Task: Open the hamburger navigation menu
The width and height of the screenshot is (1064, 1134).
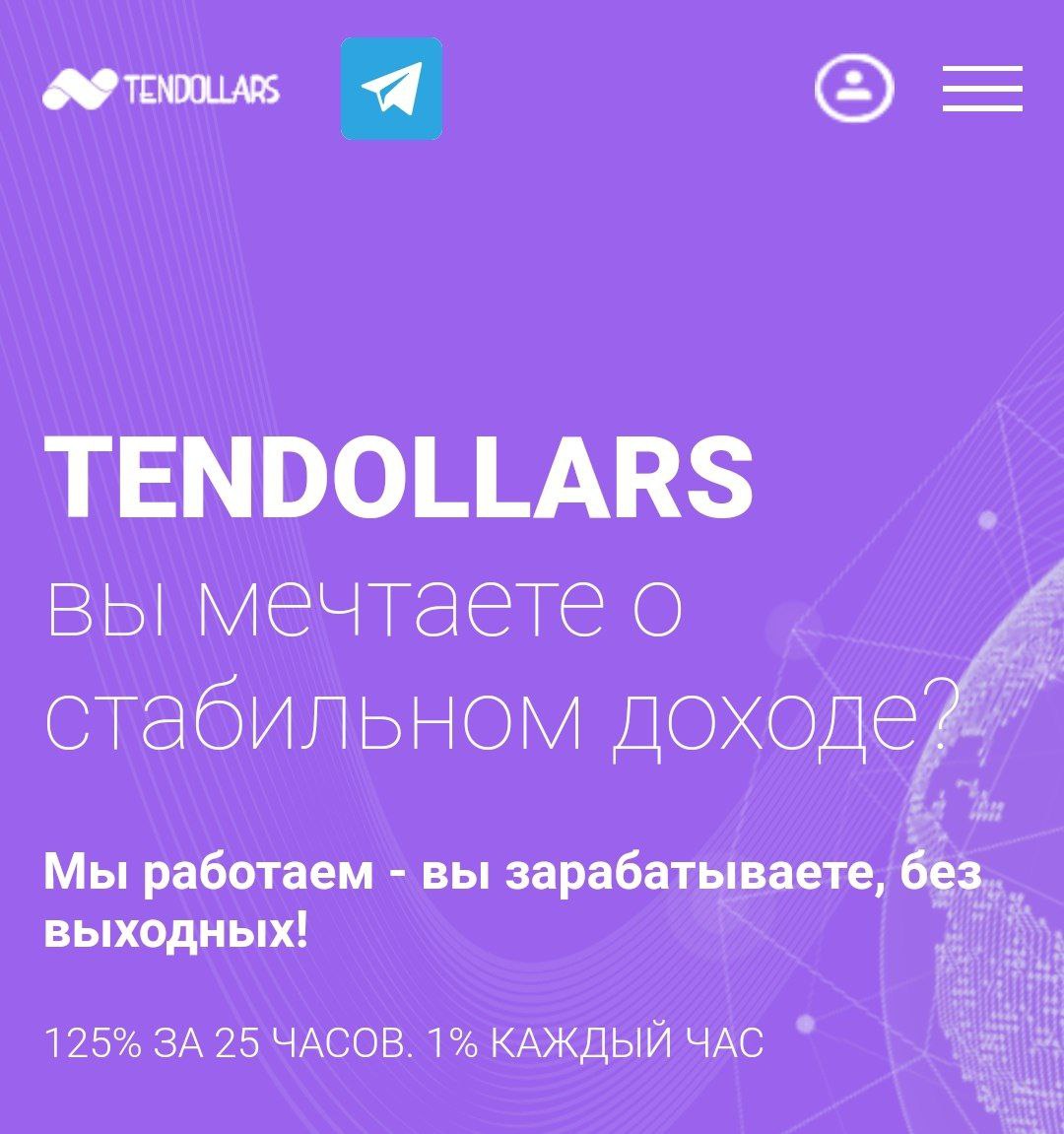Action: pyautogui.click(x=982, y=89)
